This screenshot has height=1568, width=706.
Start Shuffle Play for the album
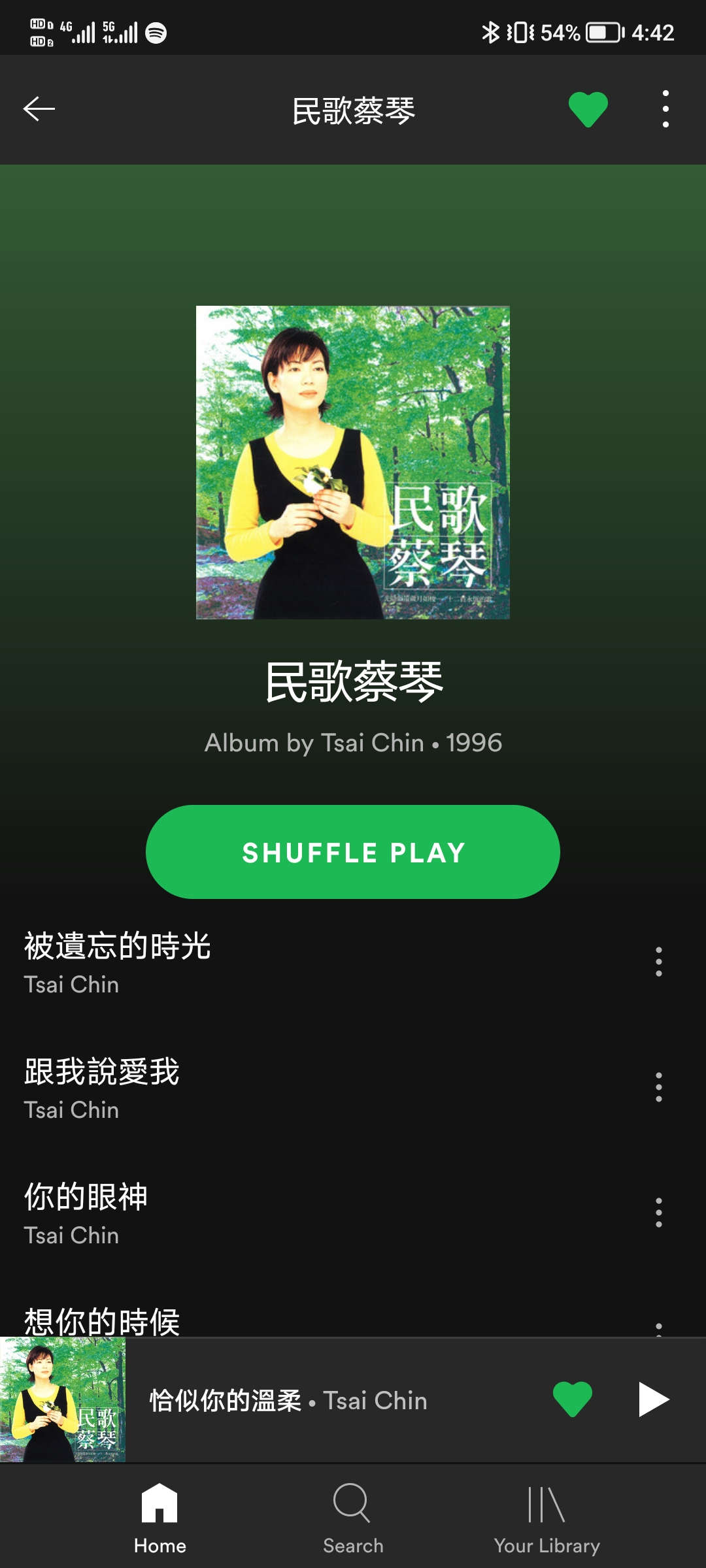click(x=353, y=852)
